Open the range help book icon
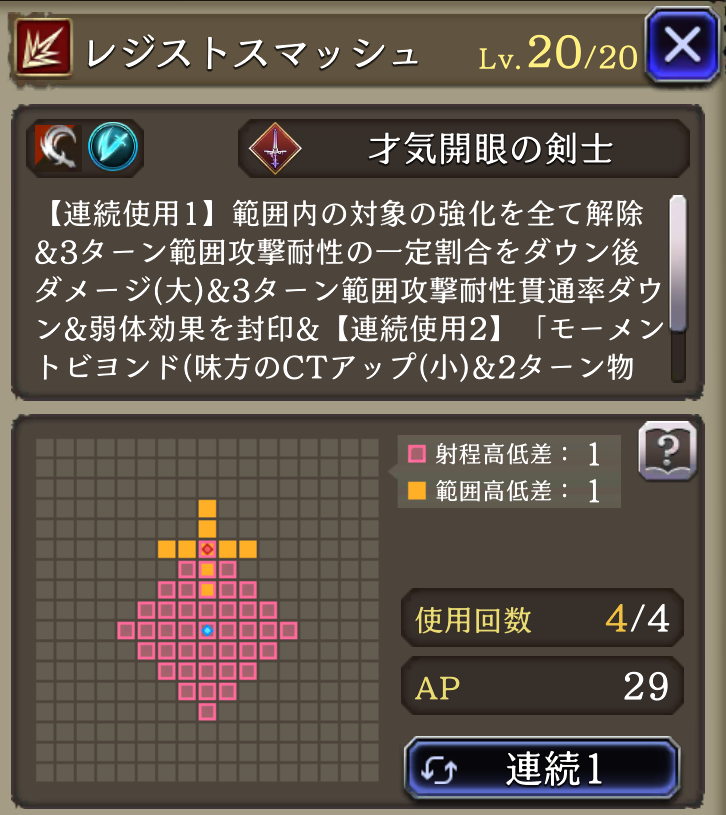 [667, 452]
